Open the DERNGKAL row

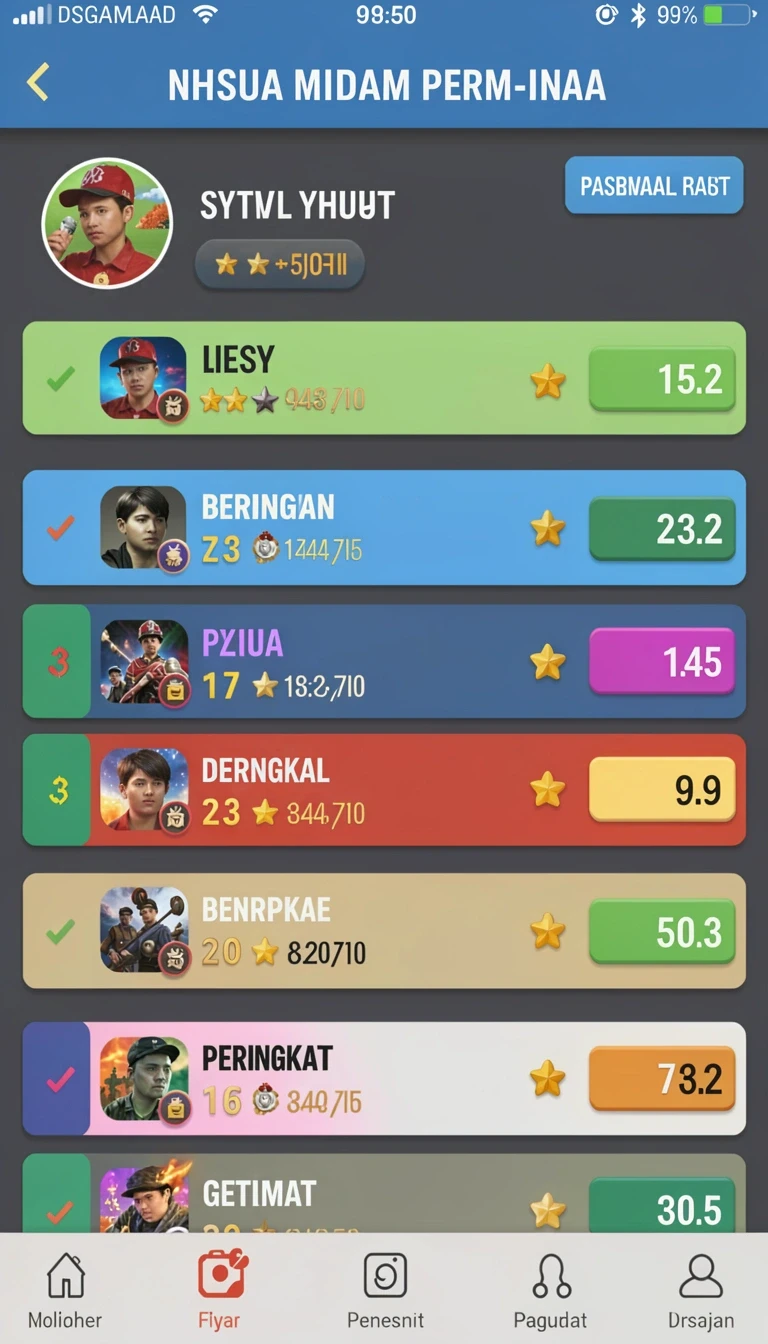(384, 790)
